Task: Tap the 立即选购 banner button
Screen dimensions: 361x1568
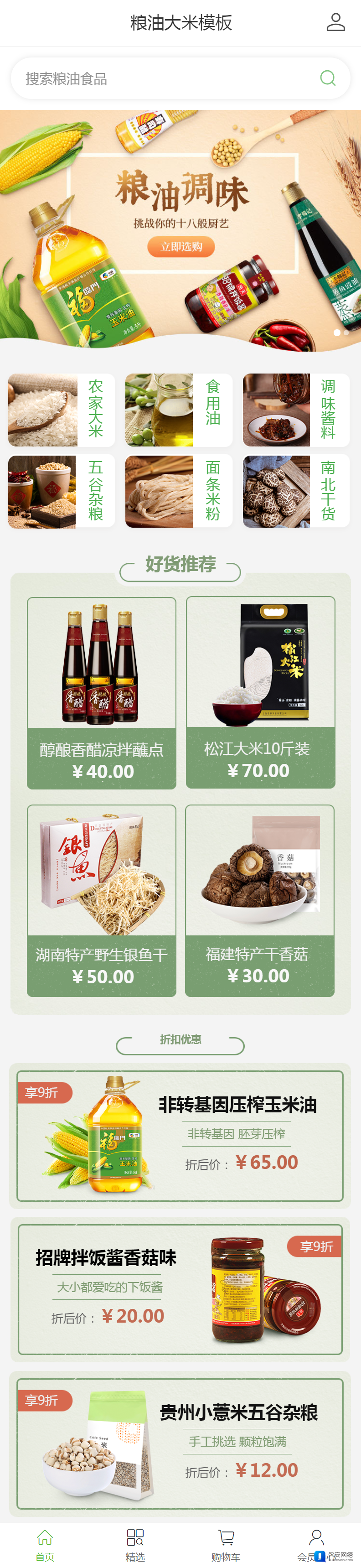Action: tap(181, 247)
